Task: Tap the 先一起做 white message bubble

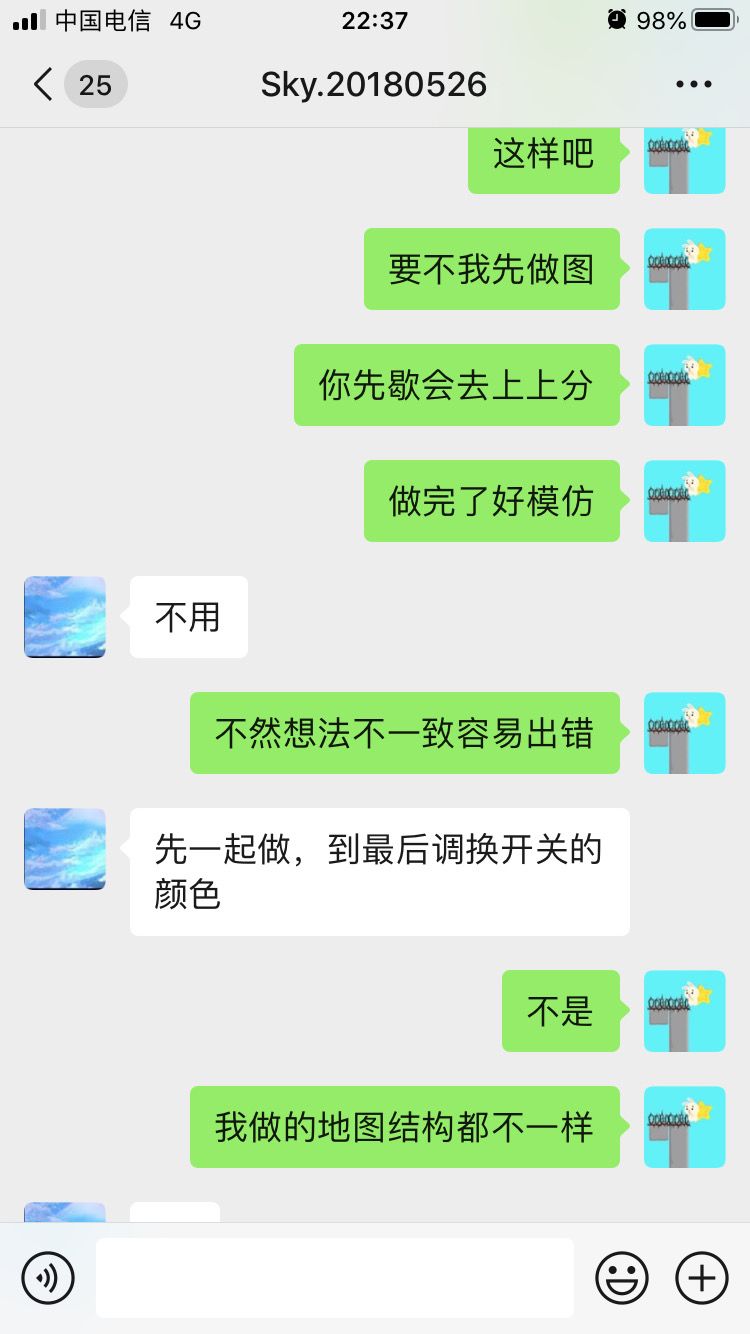Action: click(x=378, y=871)
